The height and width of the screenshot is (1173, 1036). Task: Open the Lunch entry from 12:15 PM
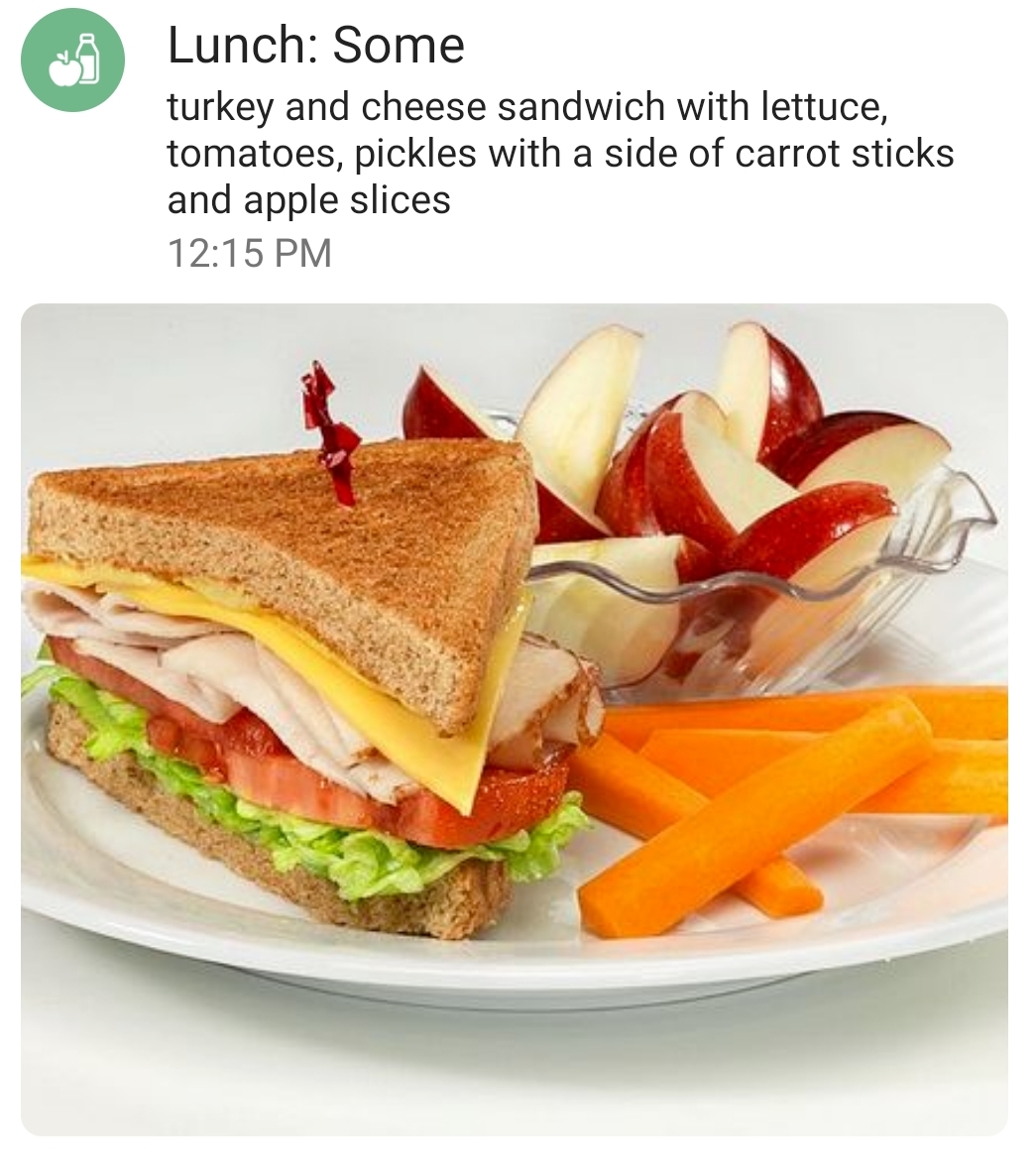click(559, 150)
